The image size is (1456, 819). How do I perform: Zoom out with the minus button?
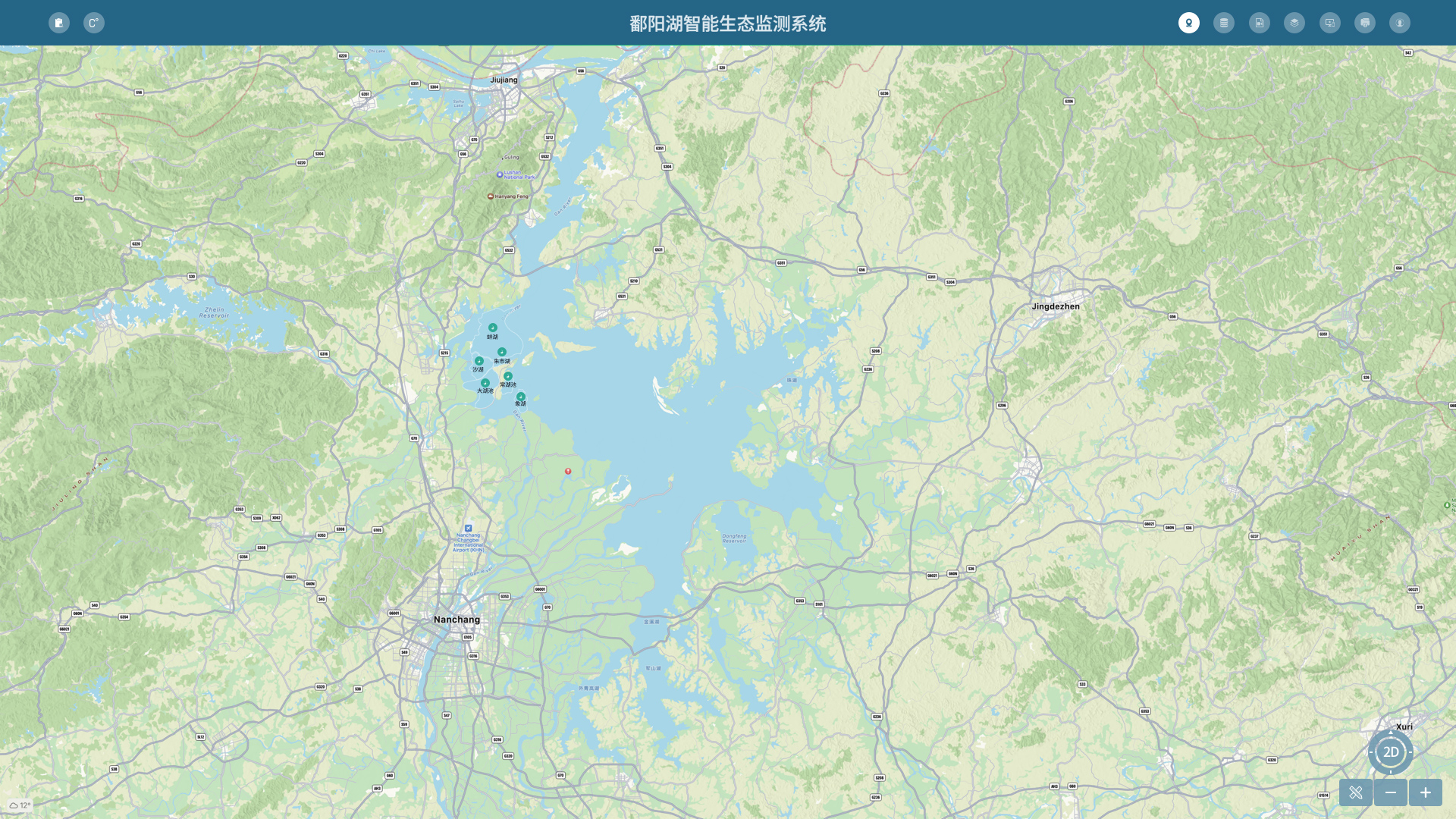[1390, 792]
